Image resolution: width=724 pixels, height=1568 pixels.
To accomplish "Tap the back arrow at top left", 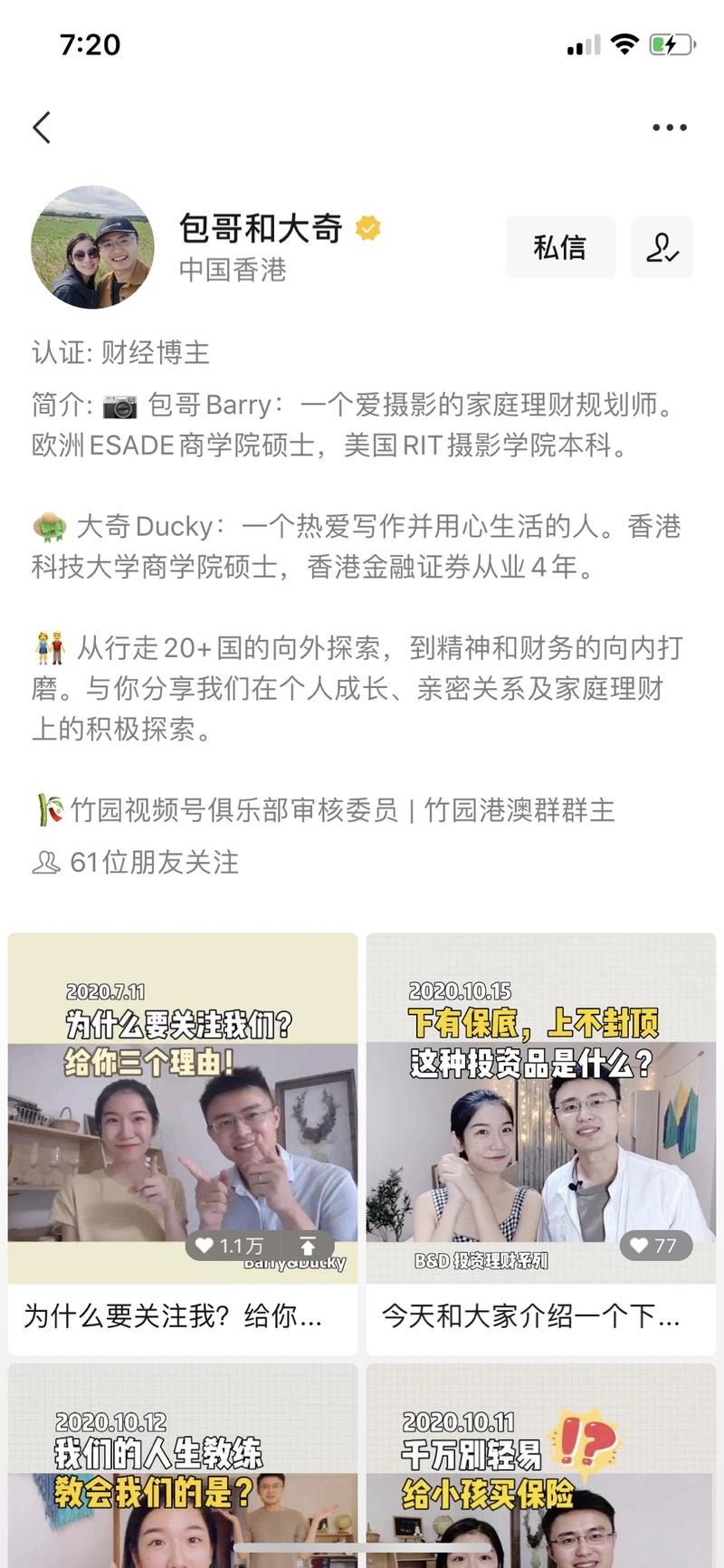I will click(41, 128).
